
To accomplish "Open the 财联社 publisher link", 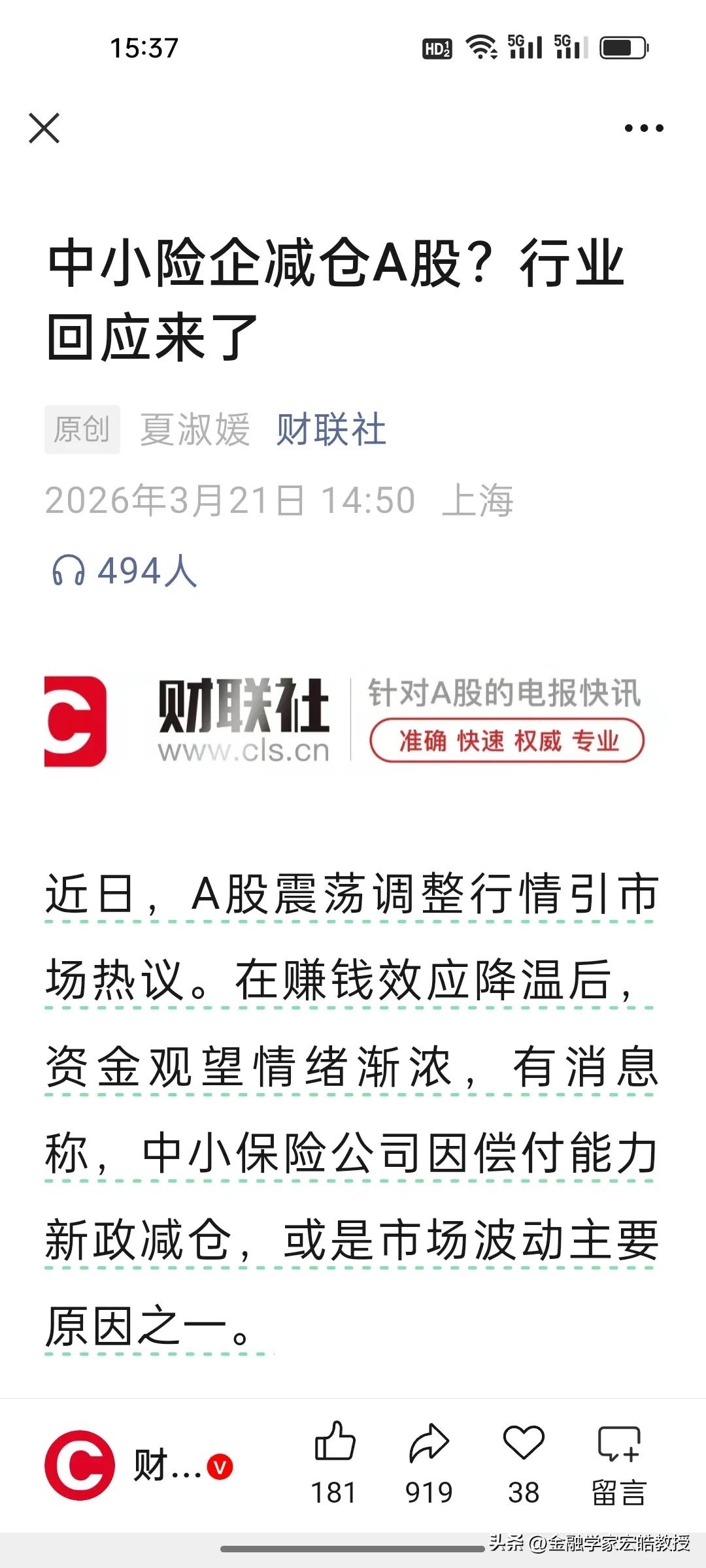I will 330,428.
